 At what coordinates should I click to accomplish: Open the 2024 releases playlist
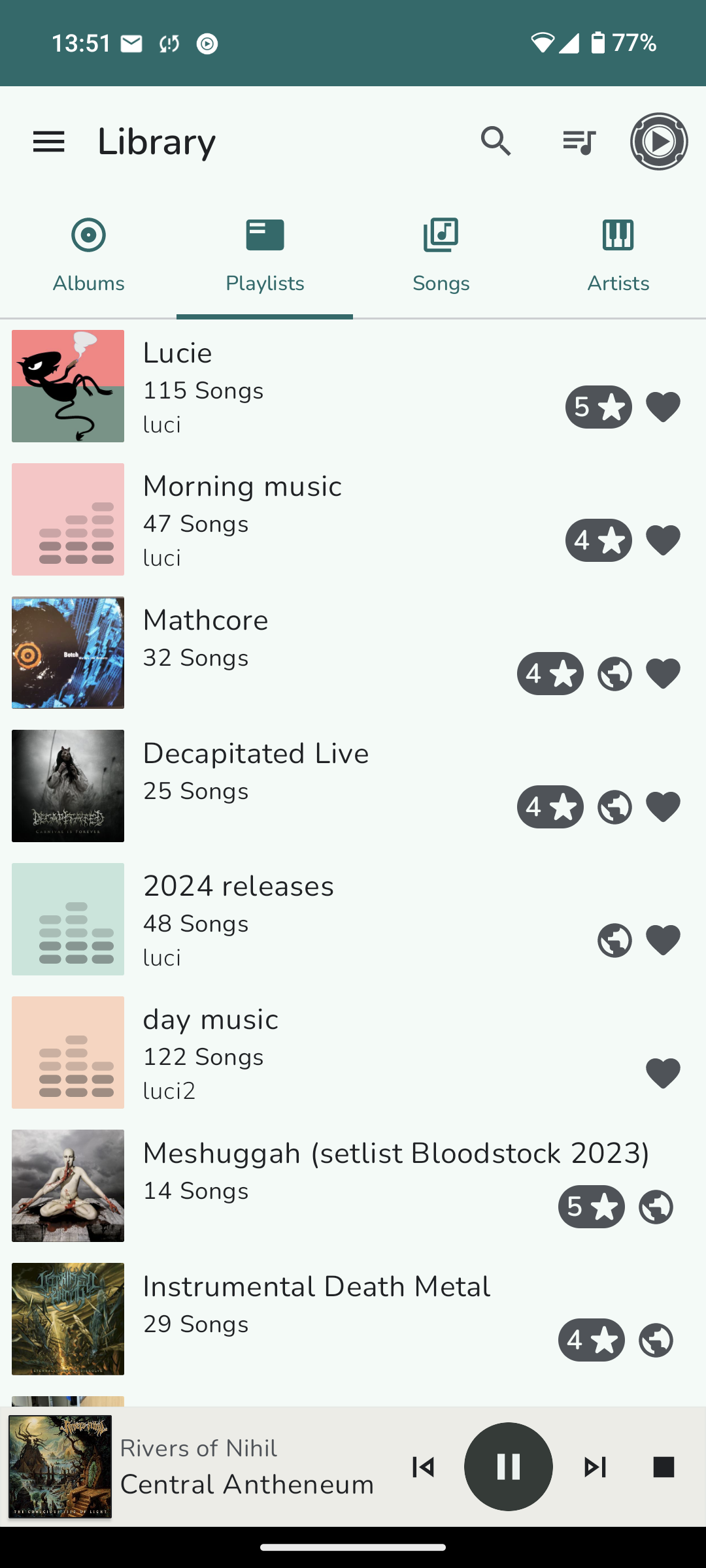pos(294,920)
